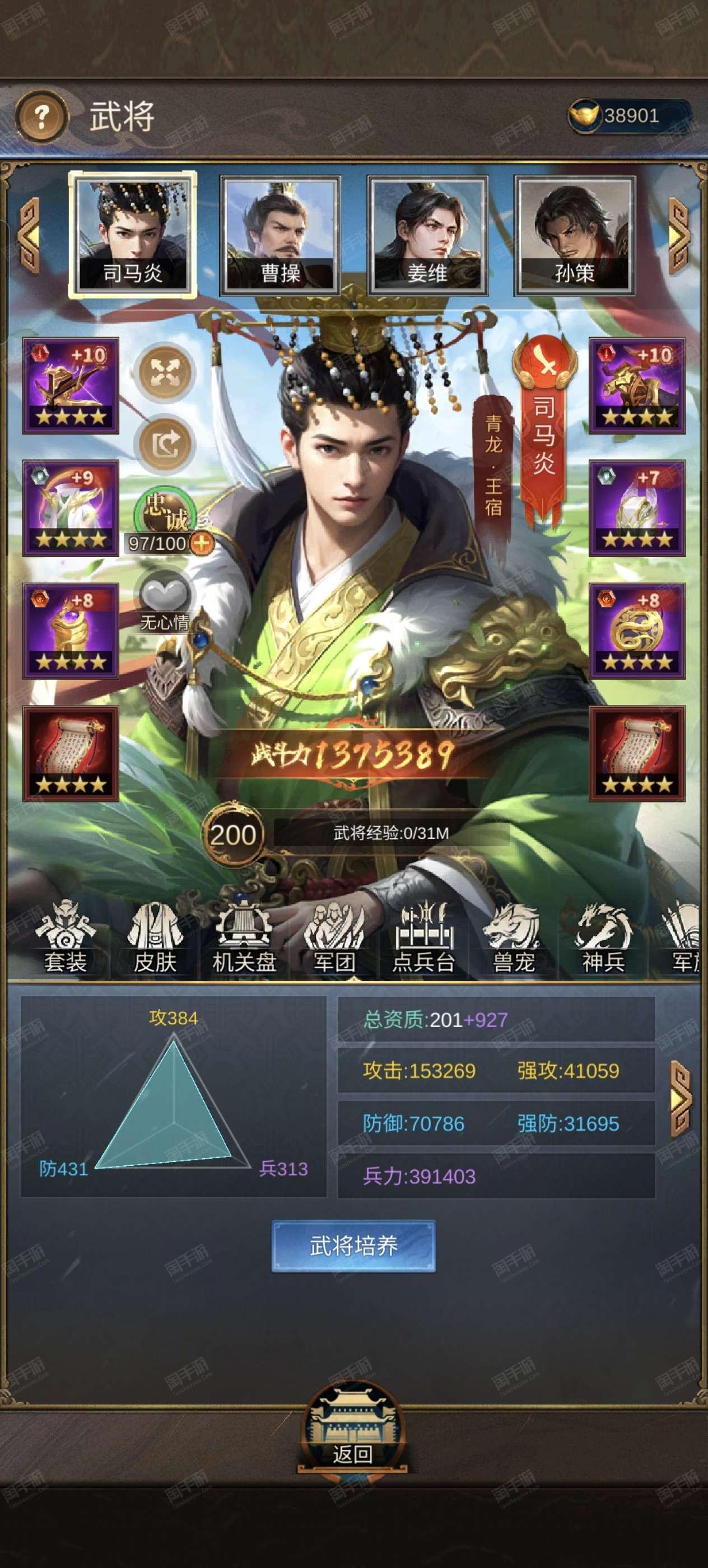Open the 军团 legion menu
The width and height of the screenshot is (708, 1568).
pos(334,939)
